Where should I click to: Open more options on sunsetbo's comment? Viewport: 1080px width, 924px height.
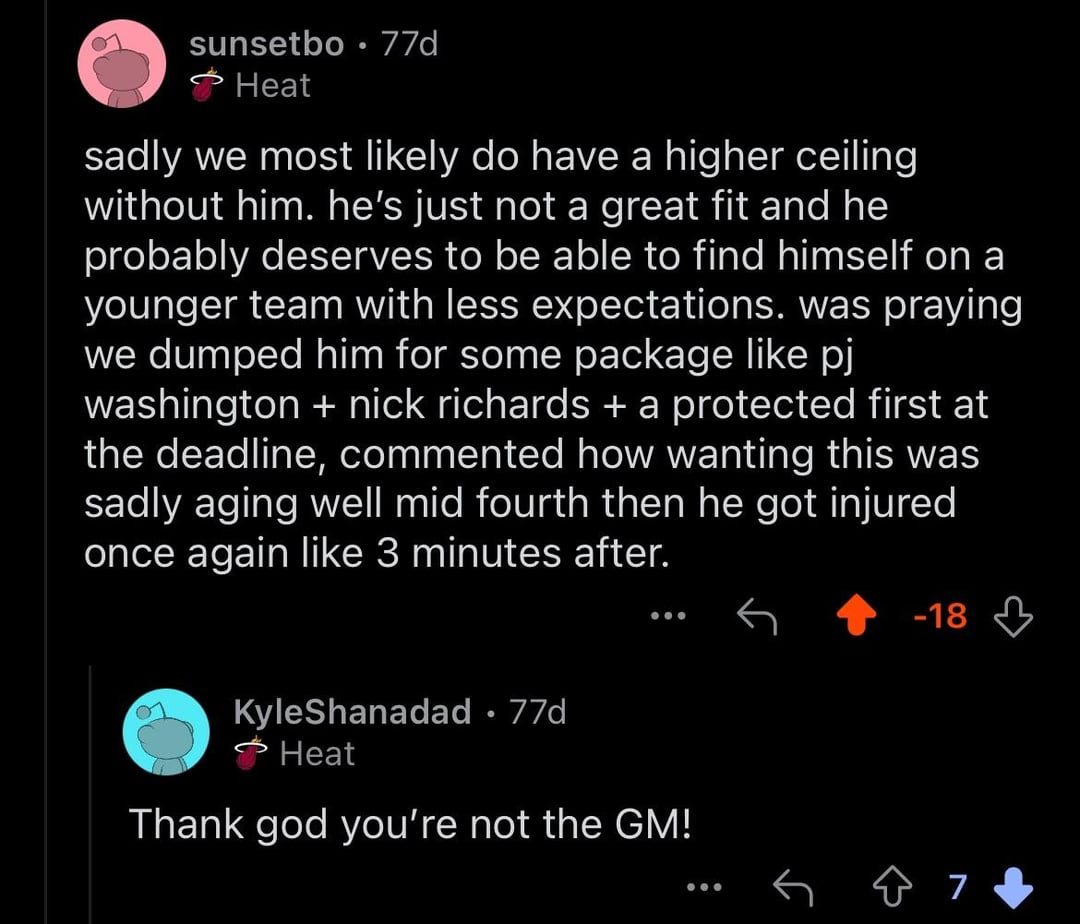[666, 616]
